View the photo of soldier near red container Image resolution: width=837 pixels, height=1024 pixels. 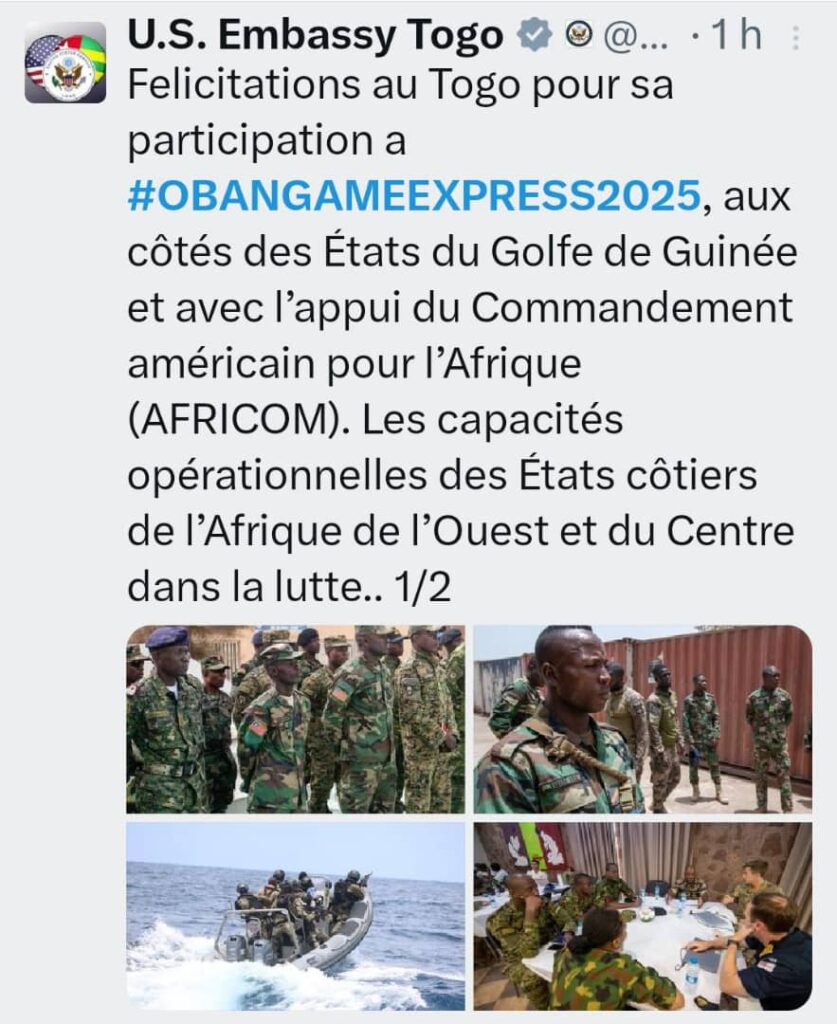642,719
